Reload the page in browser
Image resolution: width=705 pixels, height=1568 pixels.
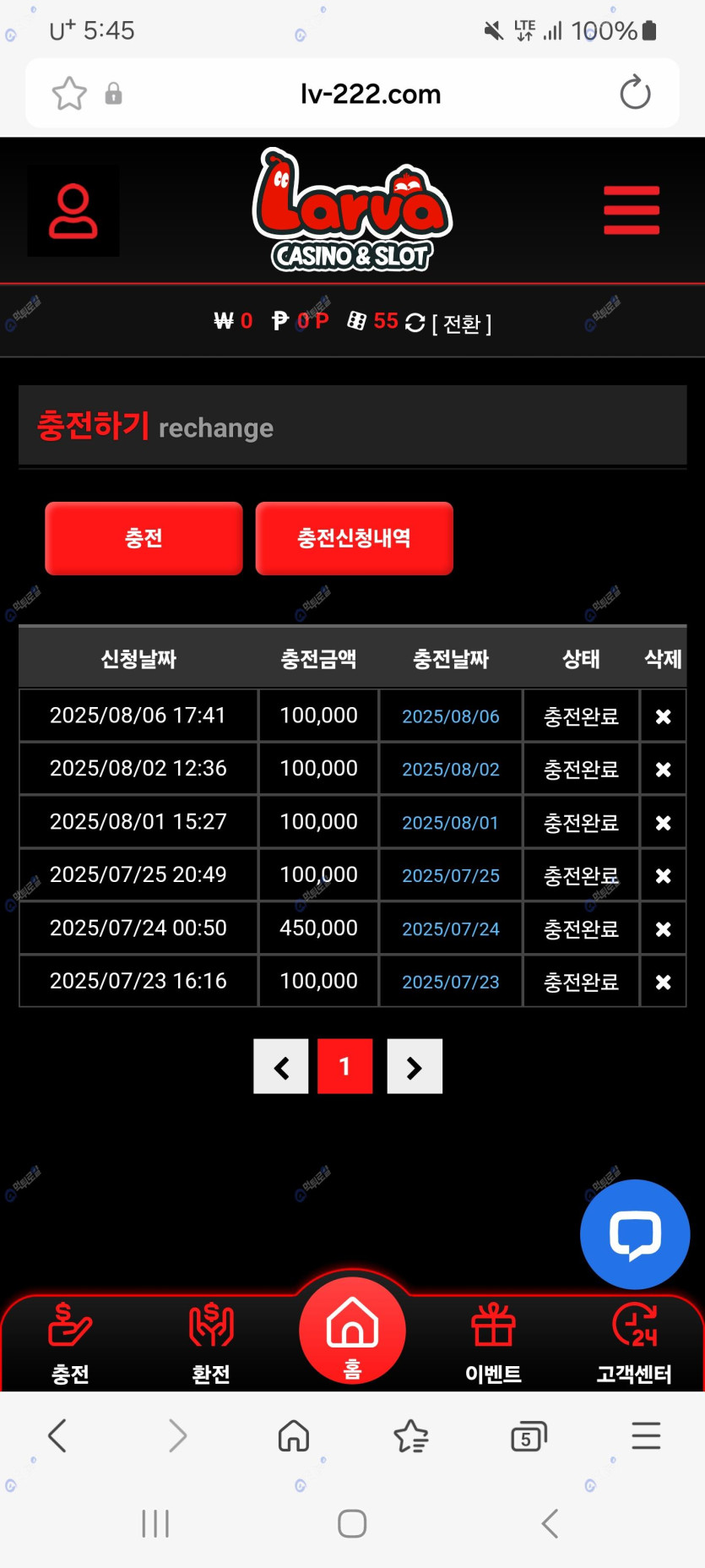(635, 93)
